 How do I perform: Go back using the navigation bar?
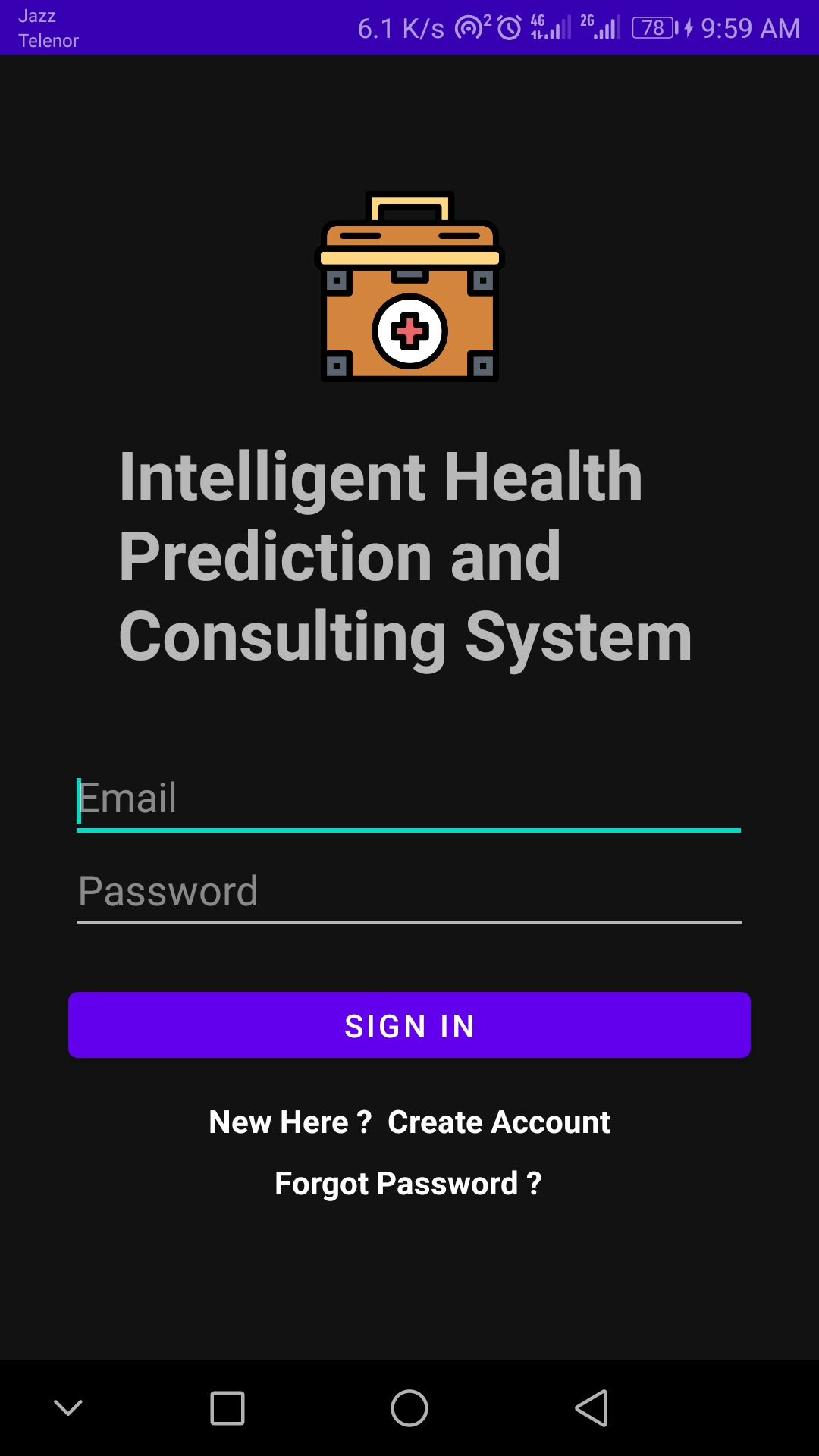tap(591, 1409)
